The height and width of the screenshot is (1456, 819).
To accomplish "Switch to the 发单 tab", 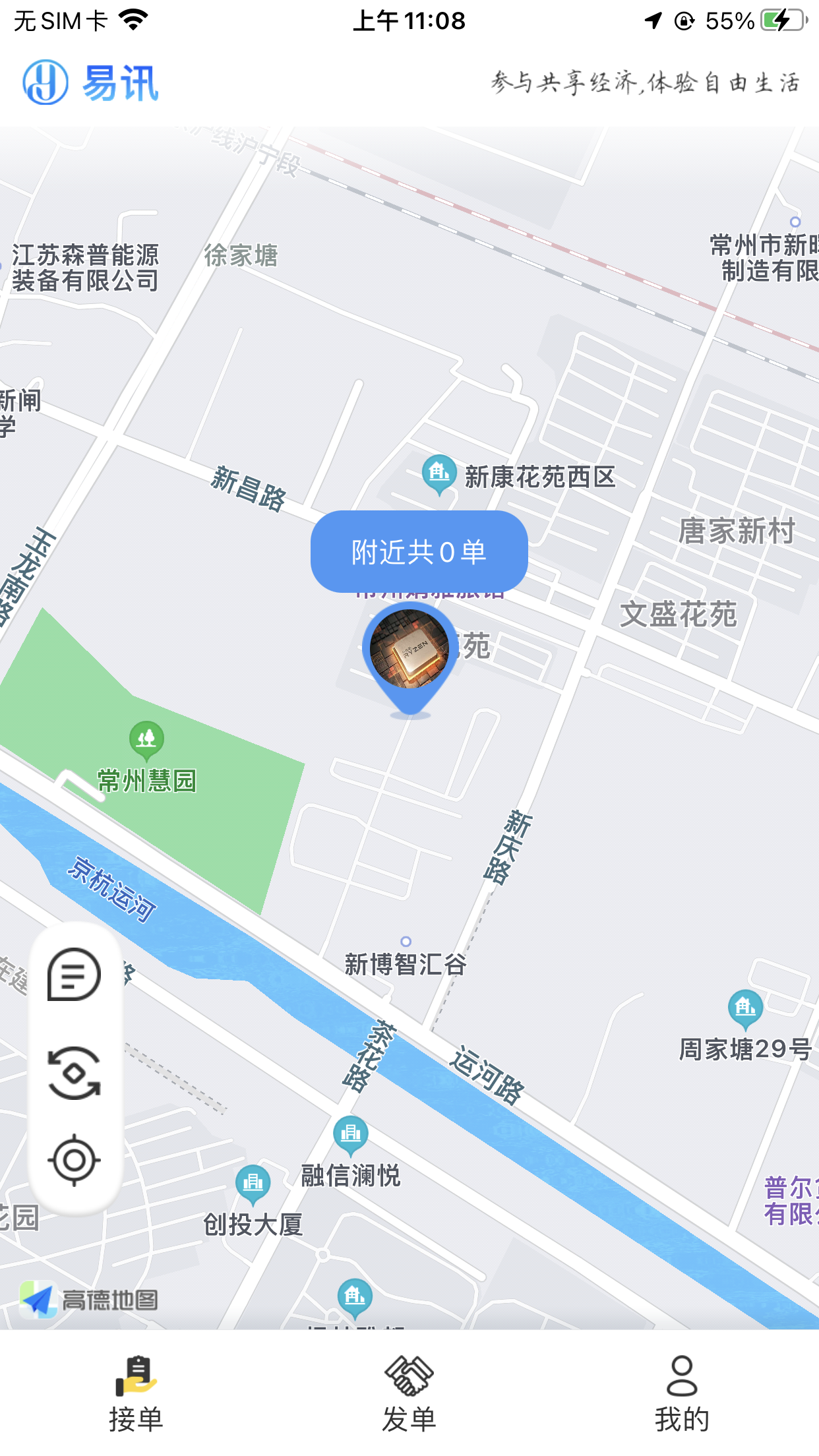I will 409,1393.
